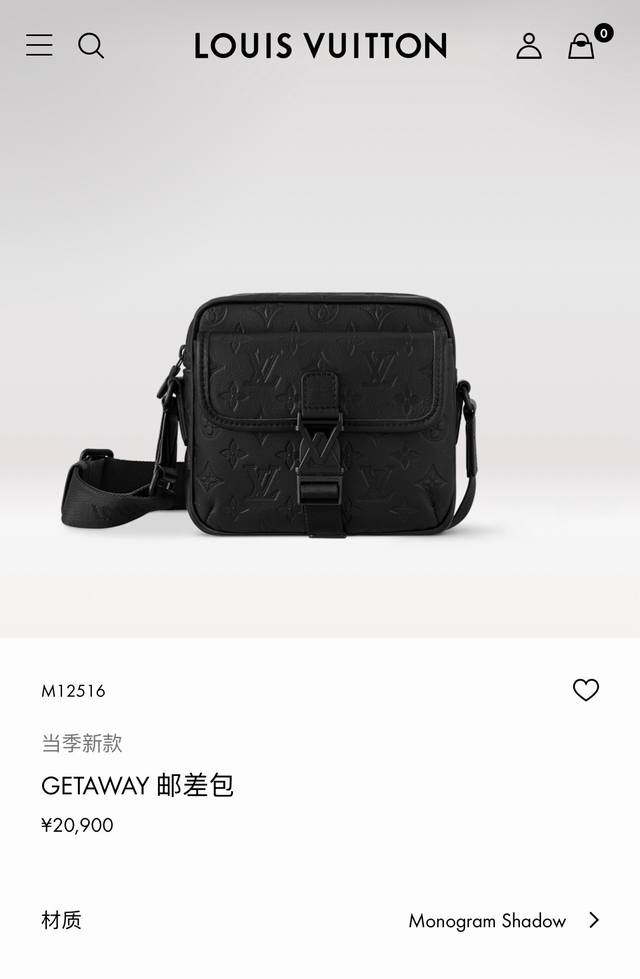Screen dimensions: 640x979
Task: Open the Monogram Shadow material options
Action: (x=503, y=920)
